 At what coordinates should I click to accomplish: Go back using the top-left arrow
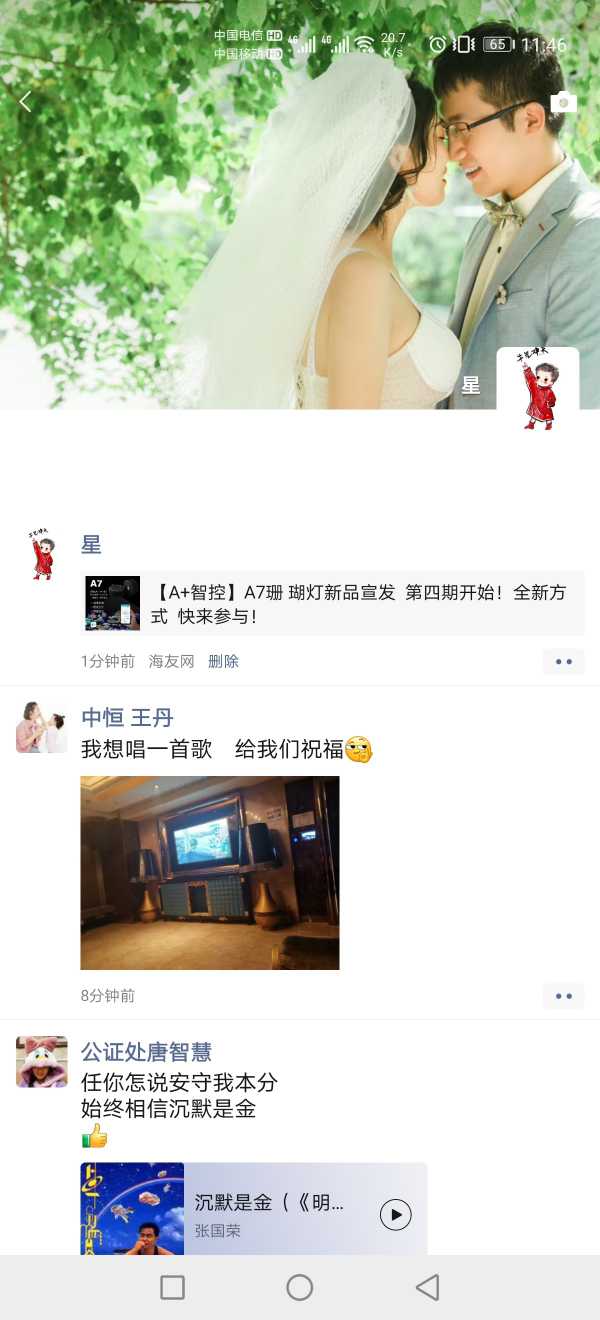click(x=26, y=102)
